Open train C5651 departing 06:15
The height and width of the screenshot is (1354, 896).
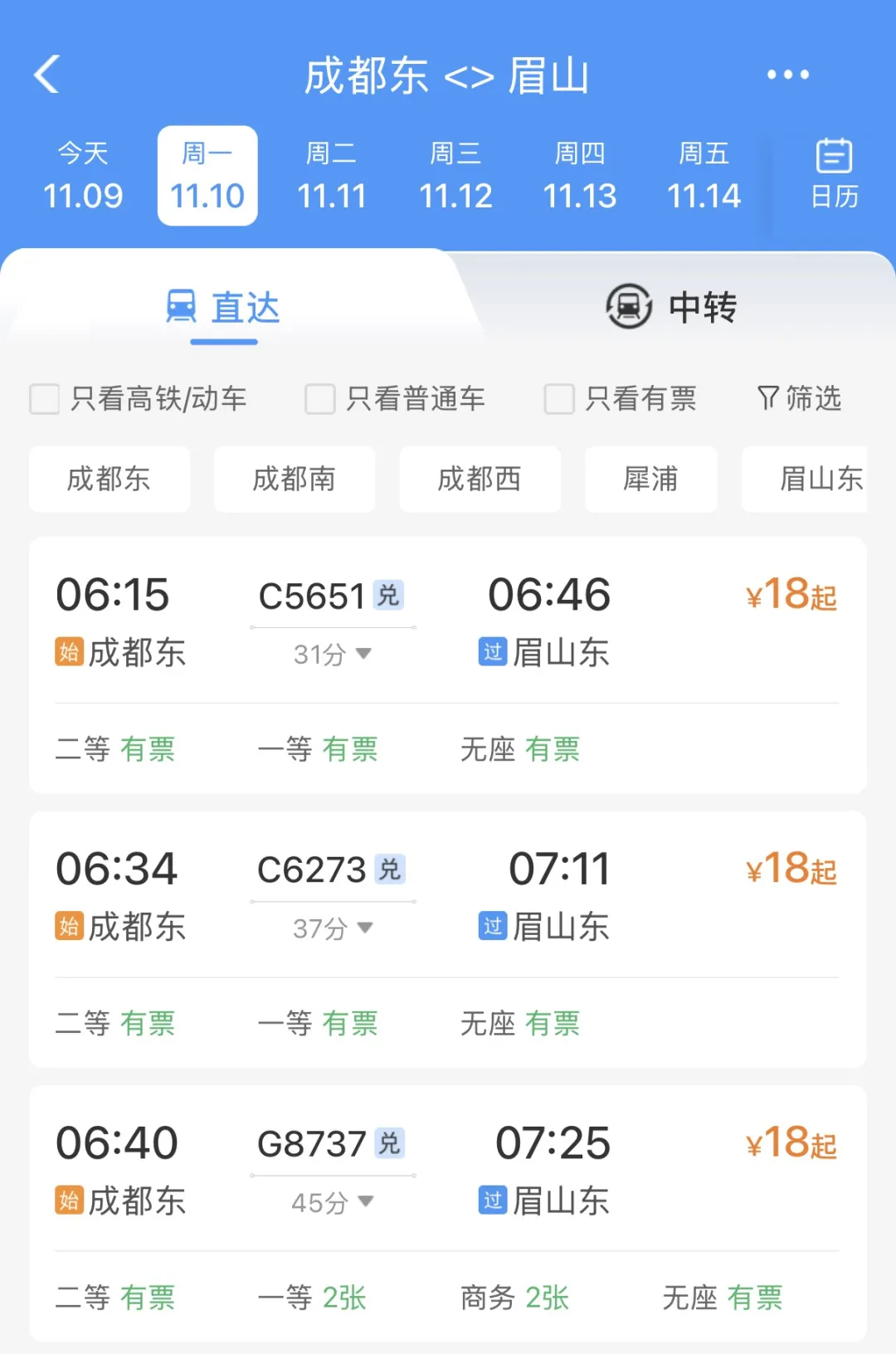(x=448, y=622)
